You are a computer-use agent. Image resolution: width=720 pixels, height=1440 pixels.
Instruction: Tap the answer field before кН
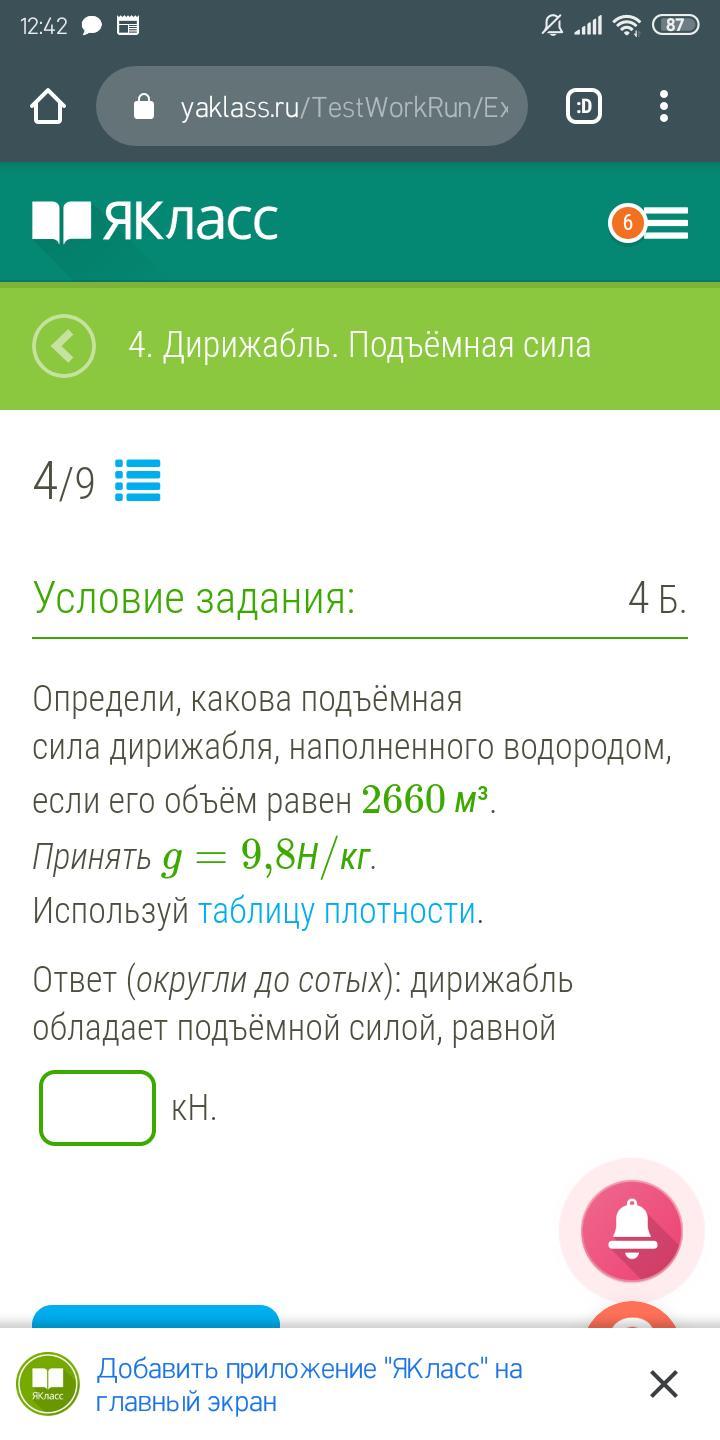click(x=97, y=1108)
